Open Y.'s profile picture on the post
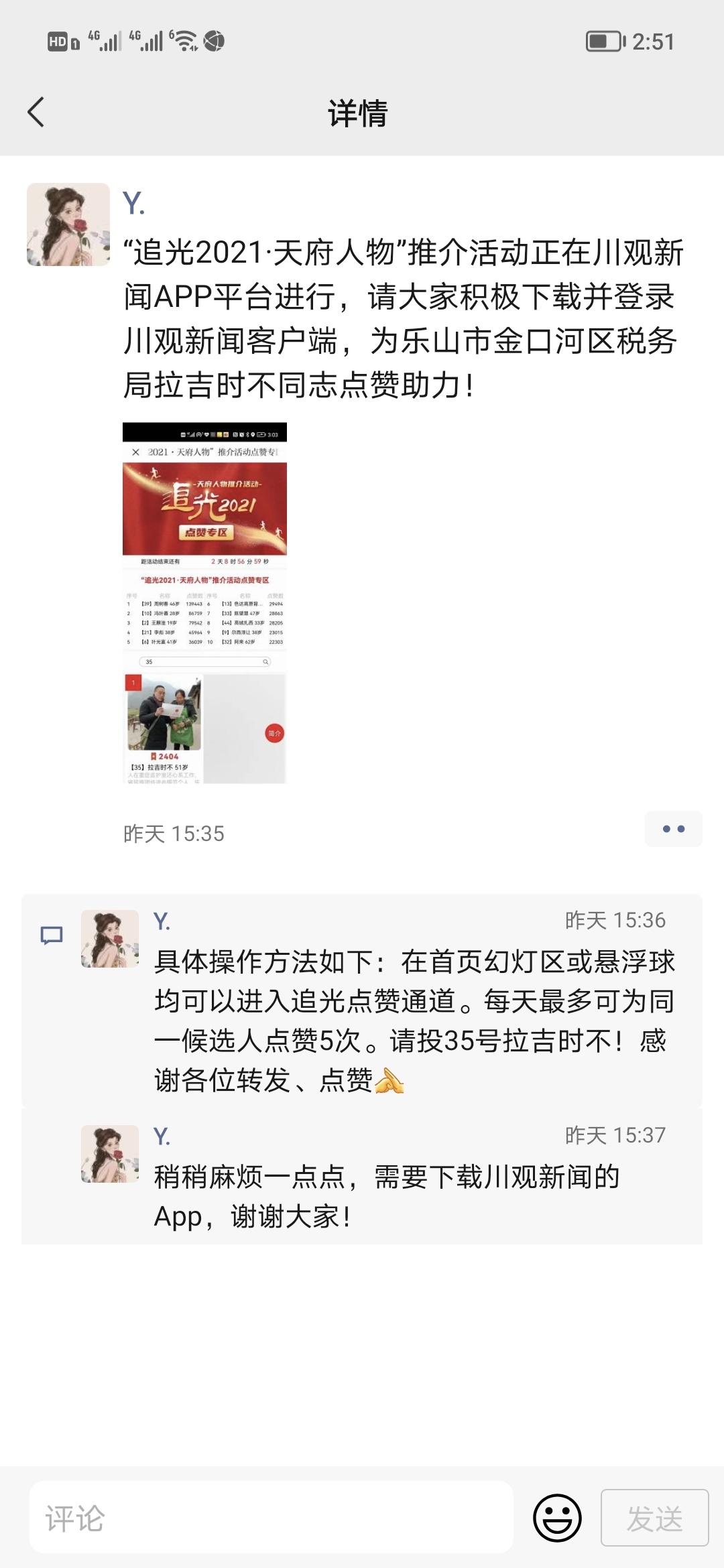Screen dimensions: 724x1568 click(68, 224)
